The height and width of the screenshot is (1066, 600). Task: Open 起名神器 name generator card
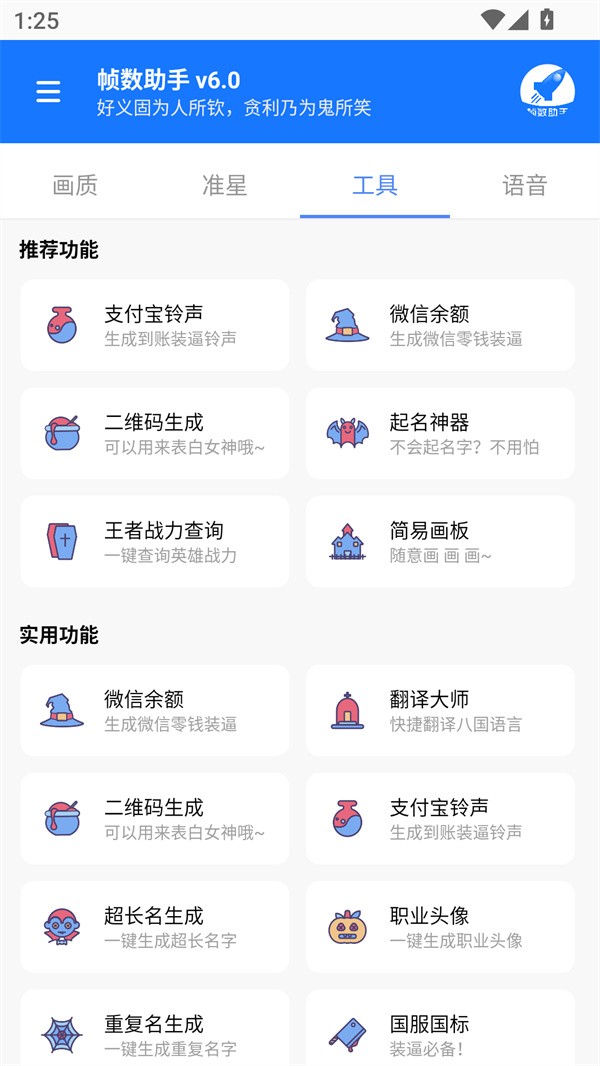coord(440,434)
